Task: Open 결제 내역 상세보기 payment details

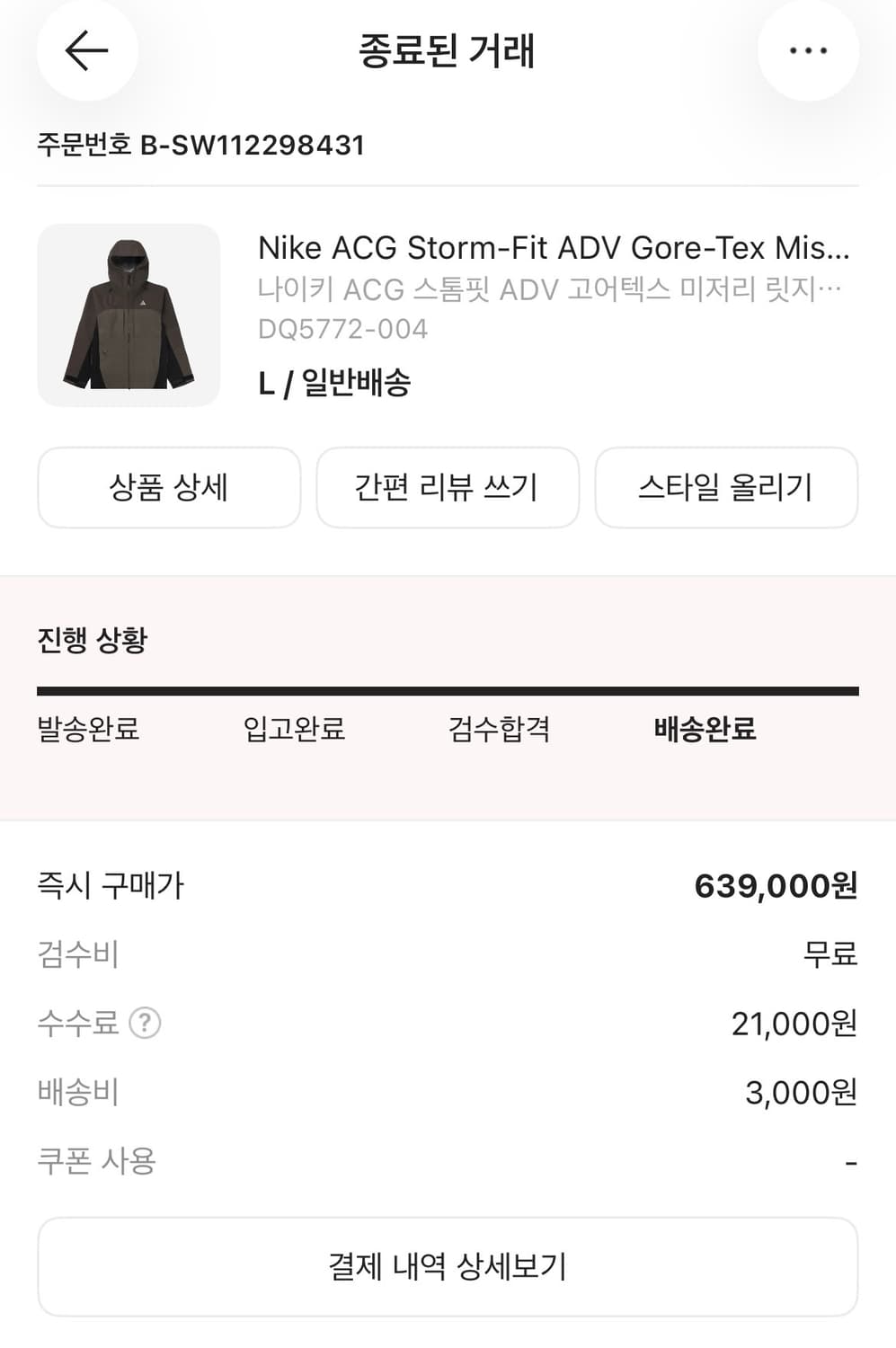Action: point(447,1265)
